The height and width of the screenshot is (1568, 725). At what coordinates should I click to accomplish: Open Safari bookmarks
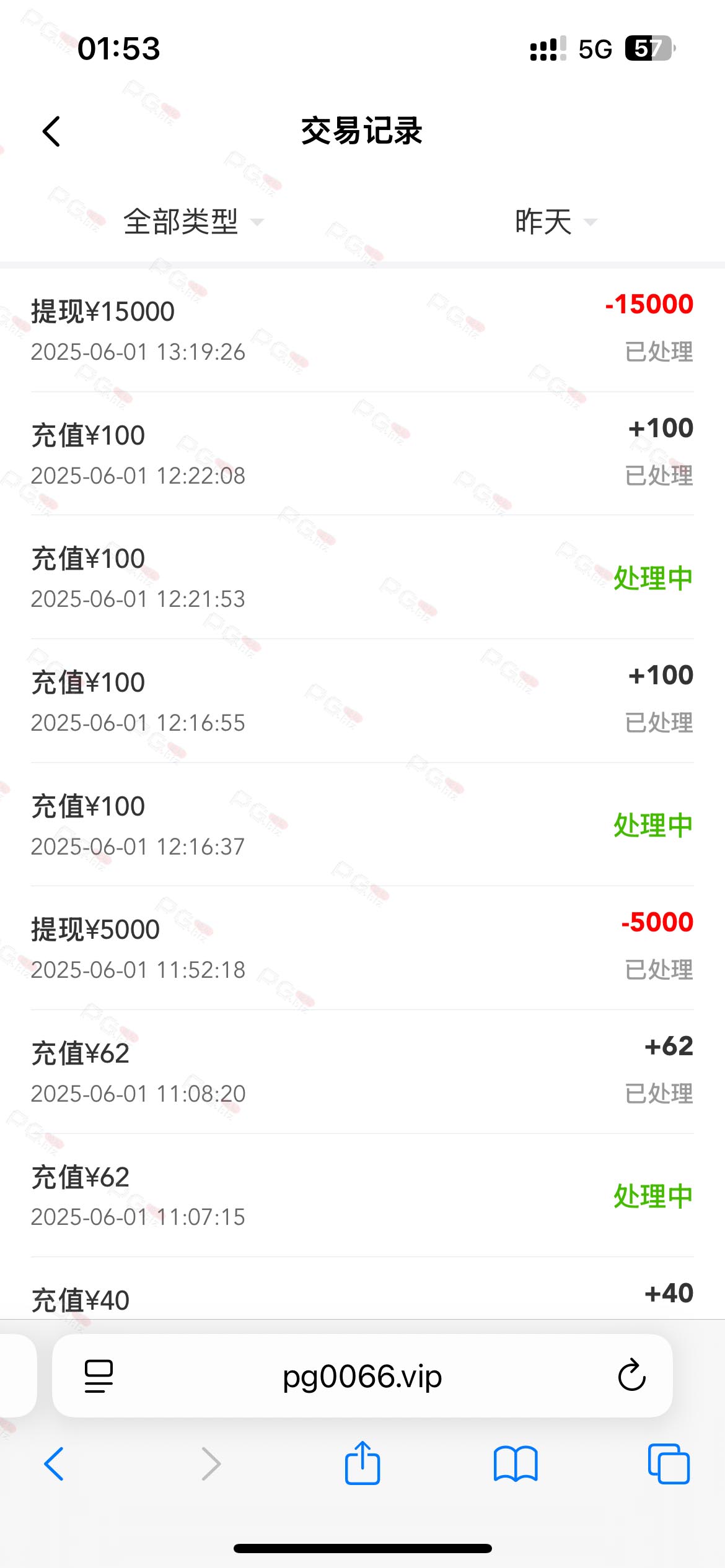point(516,1464)
